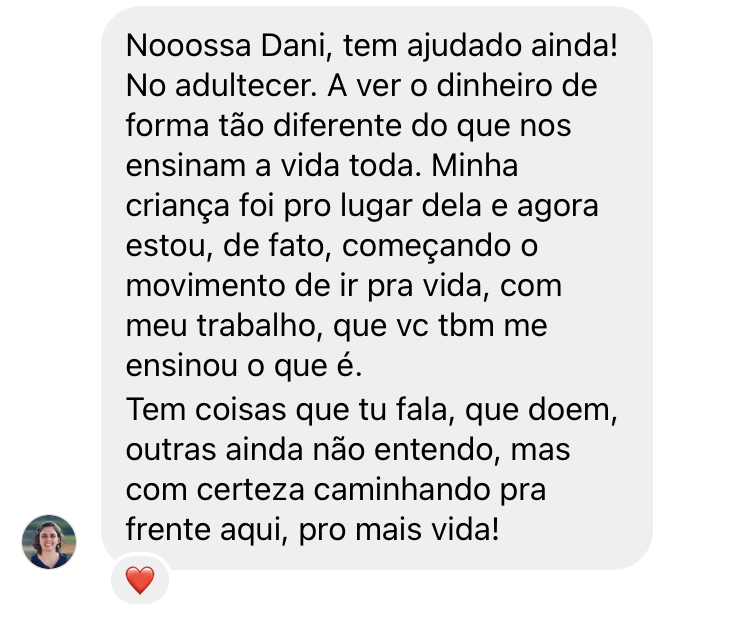
Task: Open the sender's profile picture
Action: [x=49, y=542]
